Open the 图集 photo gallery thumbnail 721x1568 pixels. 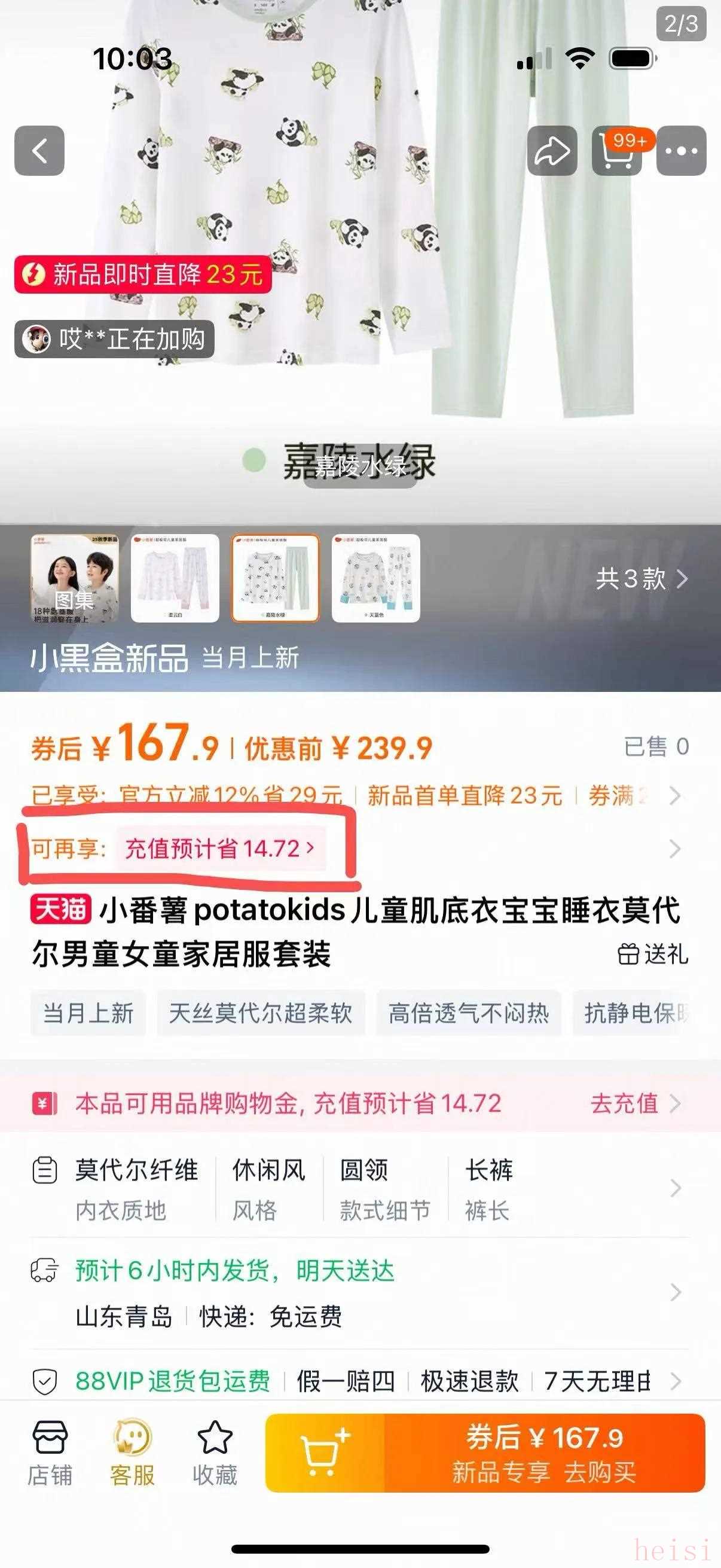pos(75,578)
